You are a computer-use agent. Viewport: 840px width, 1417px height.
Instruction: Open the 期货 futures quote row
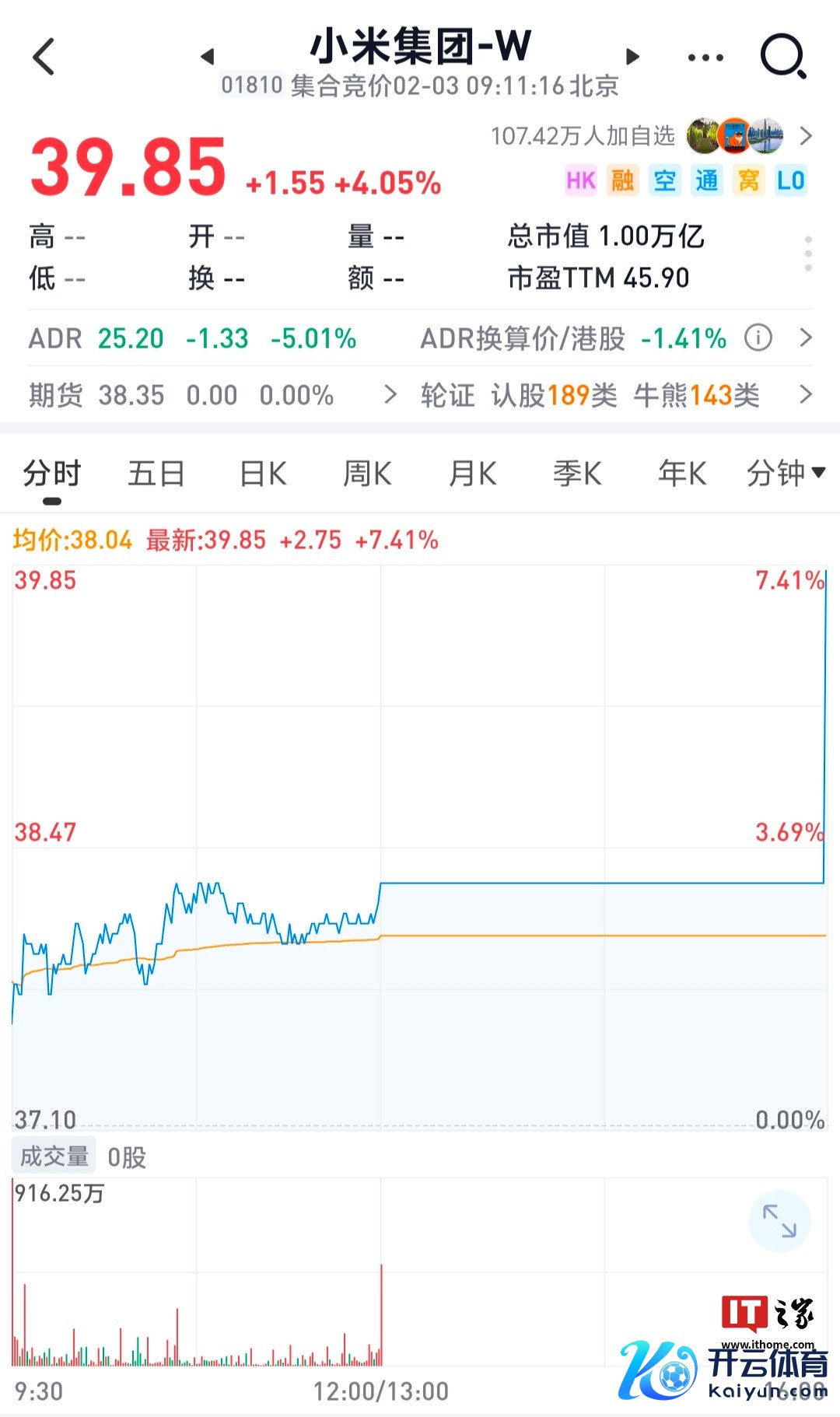[212, 395]
